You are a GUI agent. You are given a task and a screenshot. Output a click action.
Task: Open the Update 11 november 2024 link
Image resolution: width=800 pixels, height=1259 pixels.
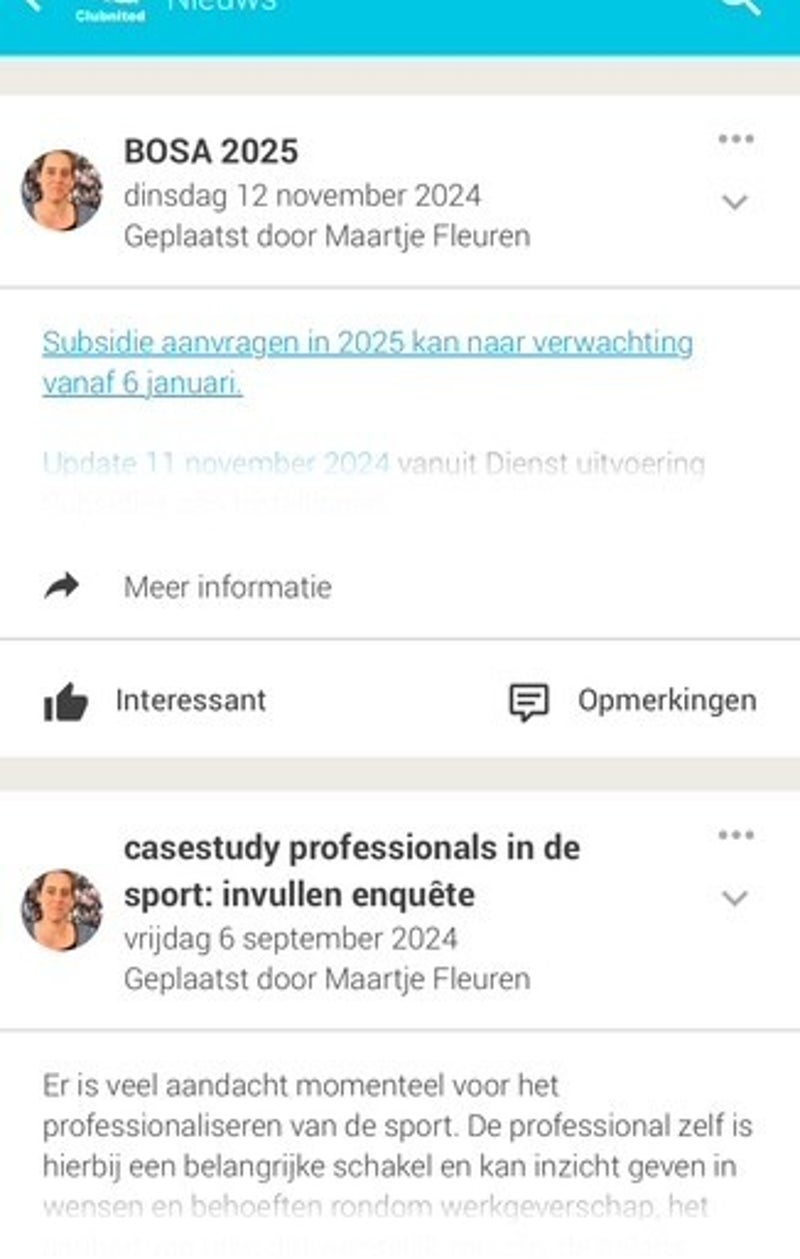tap(216, 464)
